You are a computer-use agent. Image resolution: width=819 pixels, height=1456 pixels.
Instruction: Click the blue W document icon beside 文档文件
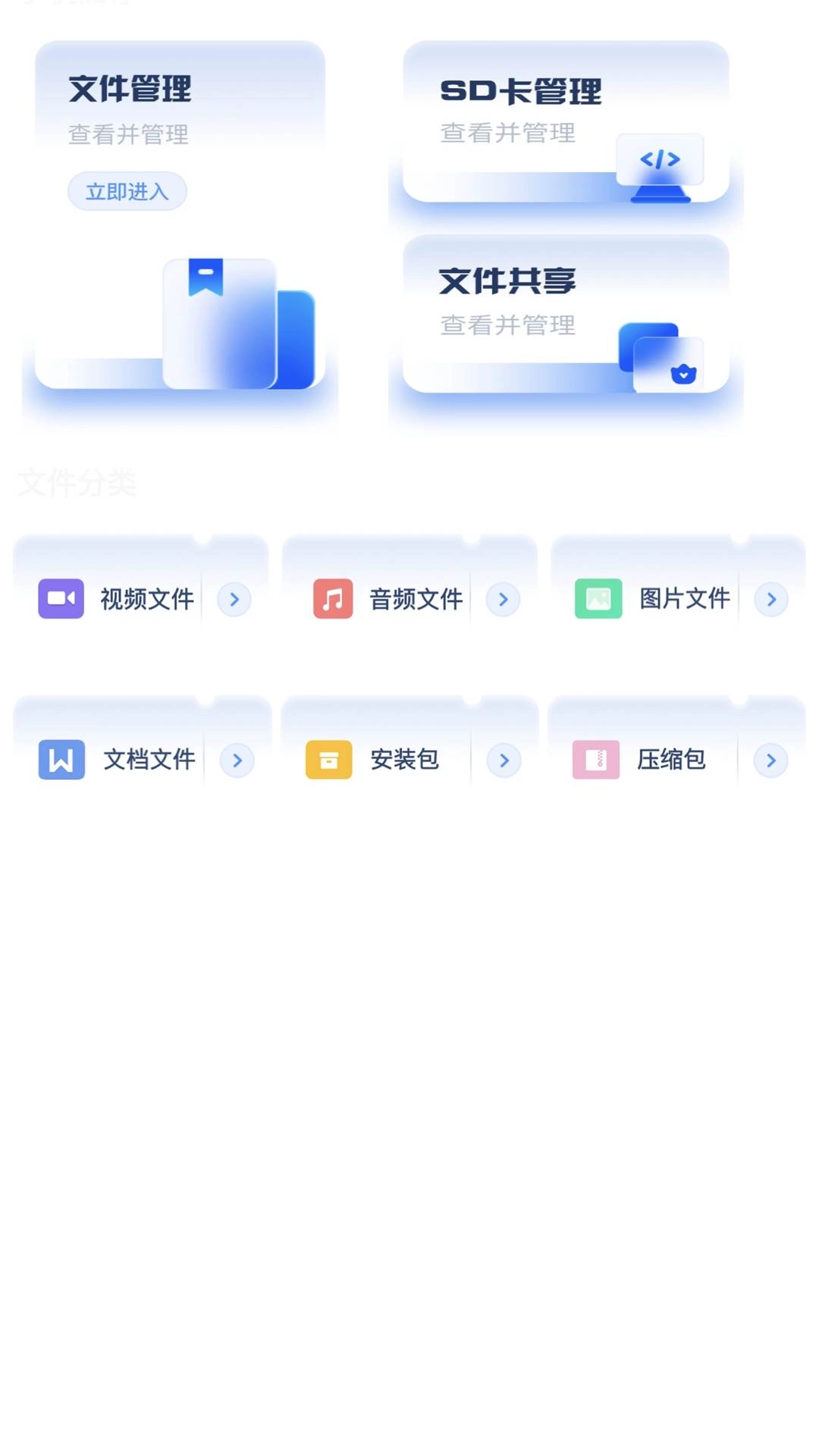[60, 760]
